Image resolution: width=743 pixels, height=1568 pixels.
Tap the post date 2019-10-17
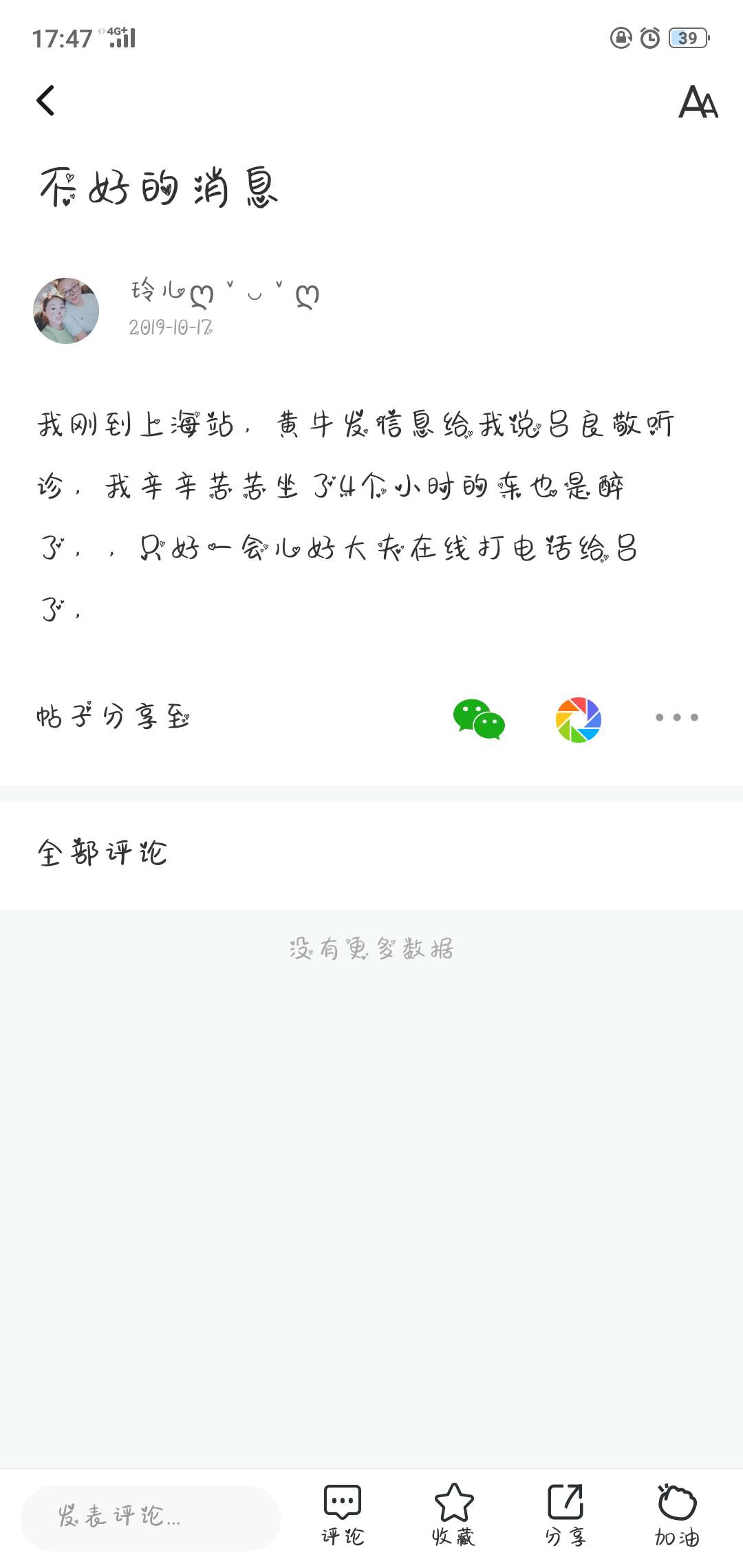click(x=171, y=329)
